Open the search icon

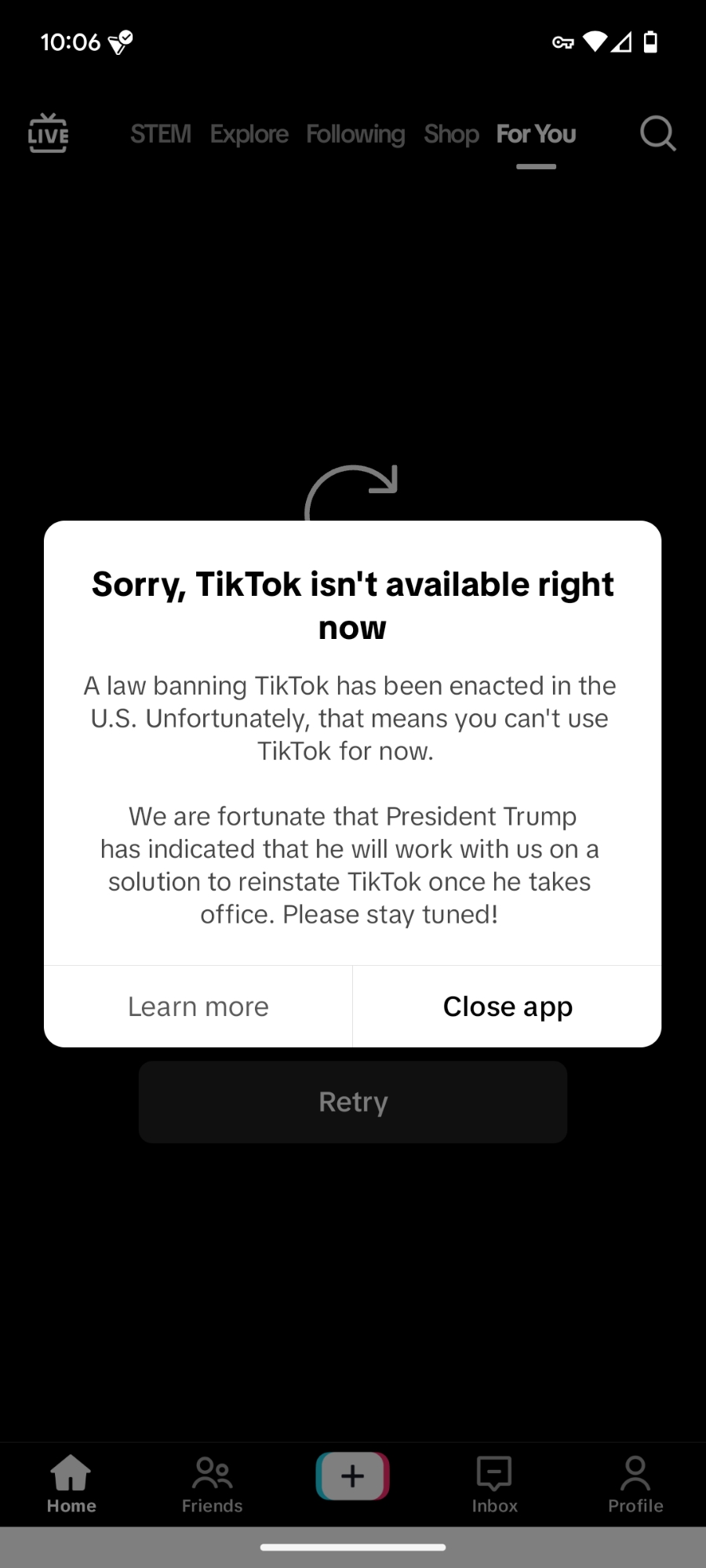pos(657,133)
